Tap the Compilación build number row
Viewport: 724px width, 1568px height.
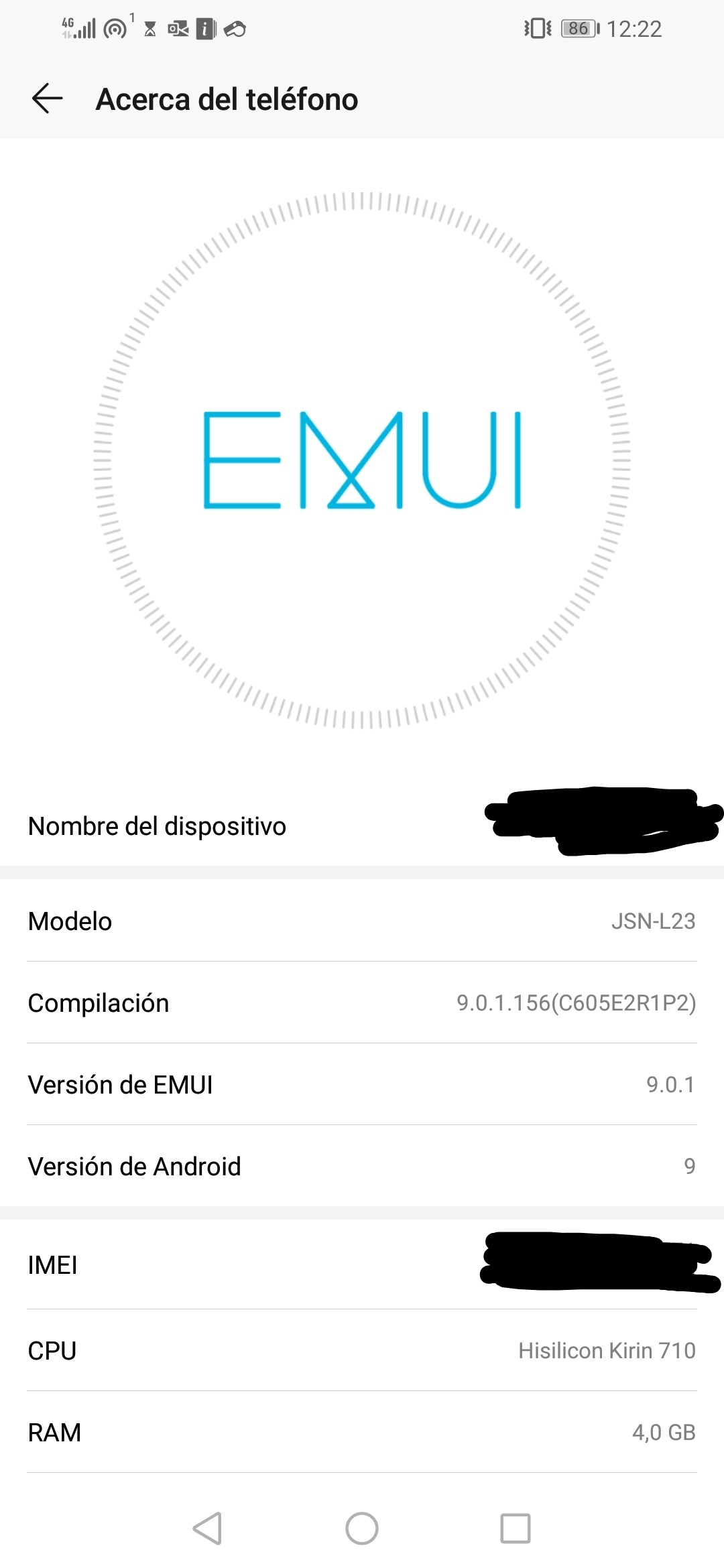coord(362,1003)
